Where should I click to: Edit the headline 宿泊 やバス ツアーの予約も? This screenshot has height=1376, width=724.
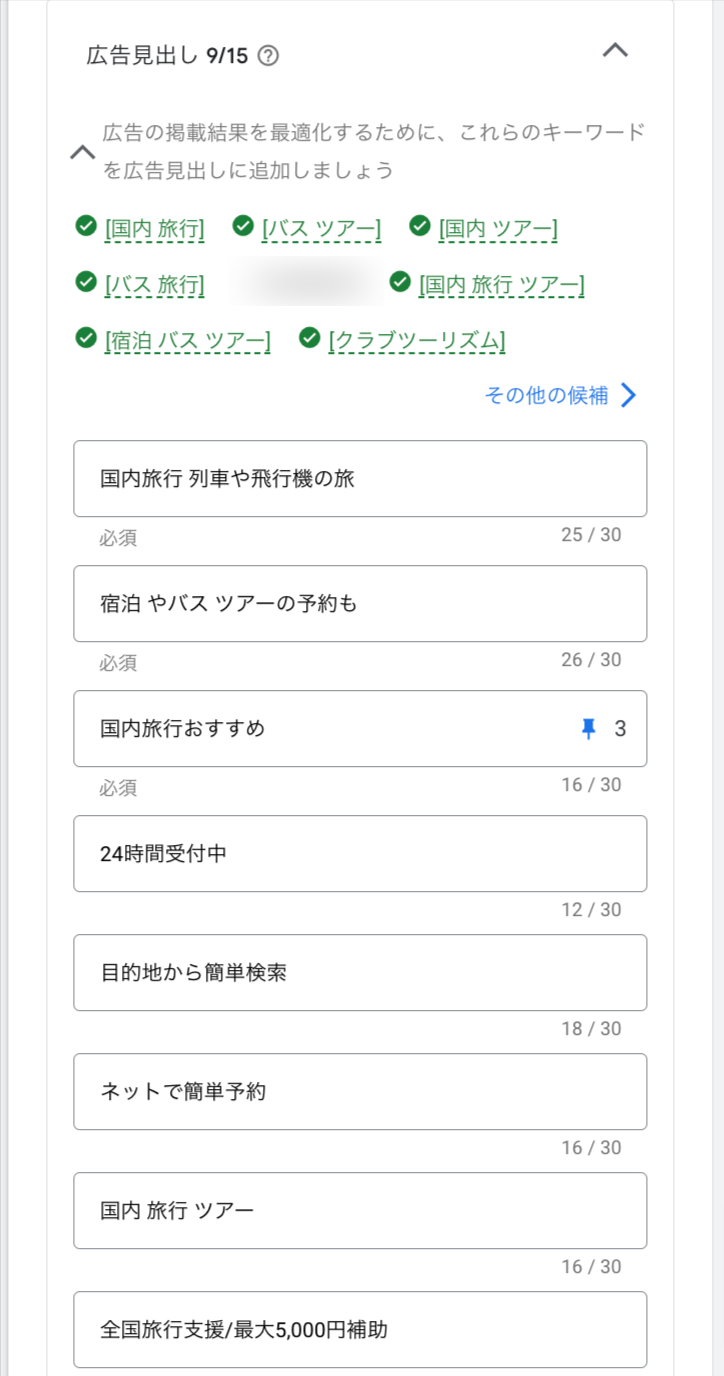pos(360,604)
